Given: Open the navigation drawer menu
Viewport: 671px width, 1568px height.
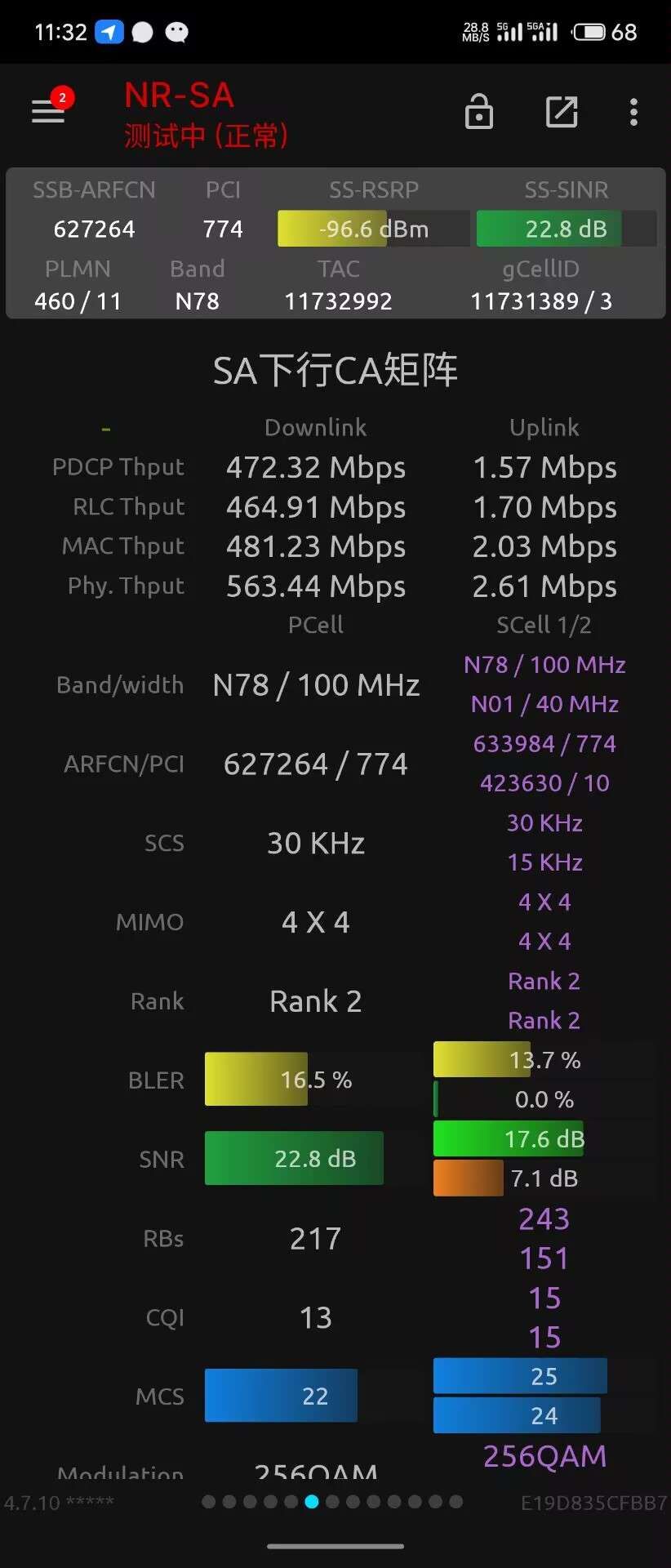Looking at the screenshot, I should click(47, 112).
